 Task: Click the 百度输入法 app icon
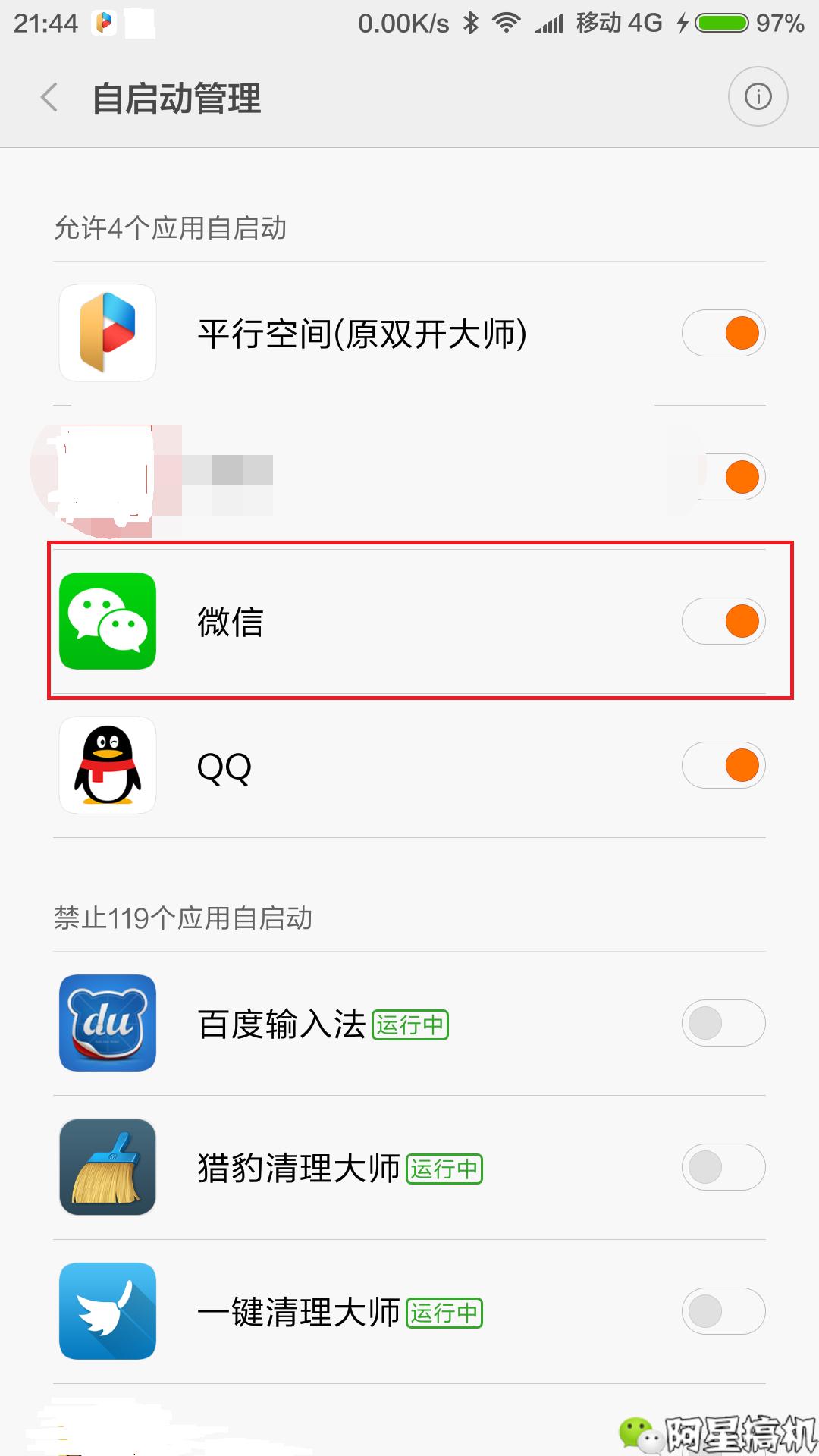click(107, 1022)
